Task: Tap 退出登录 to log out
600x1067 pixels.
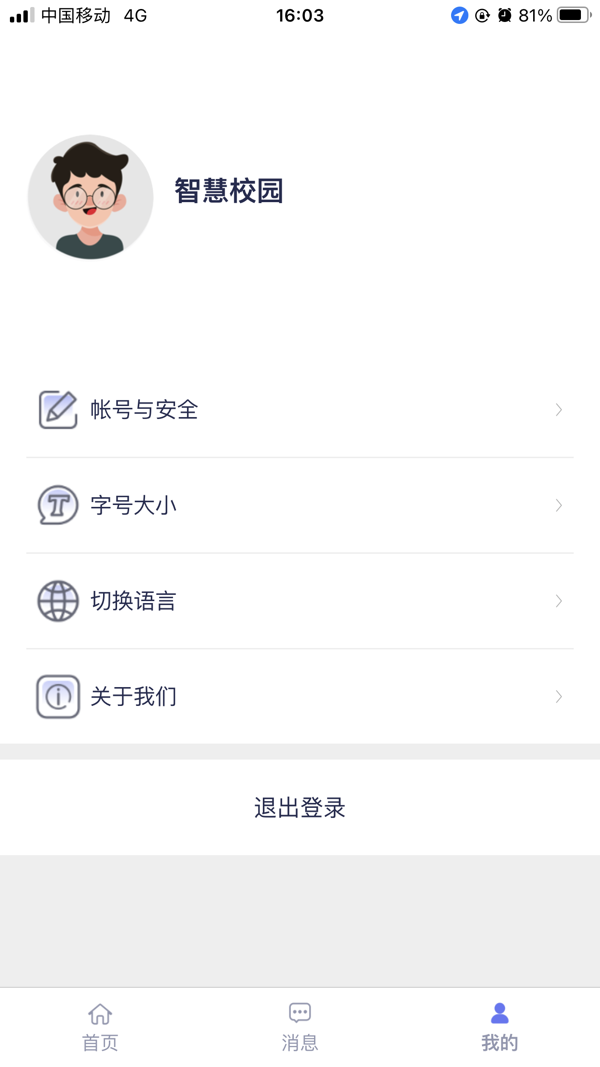Action: tap(300, 808)
